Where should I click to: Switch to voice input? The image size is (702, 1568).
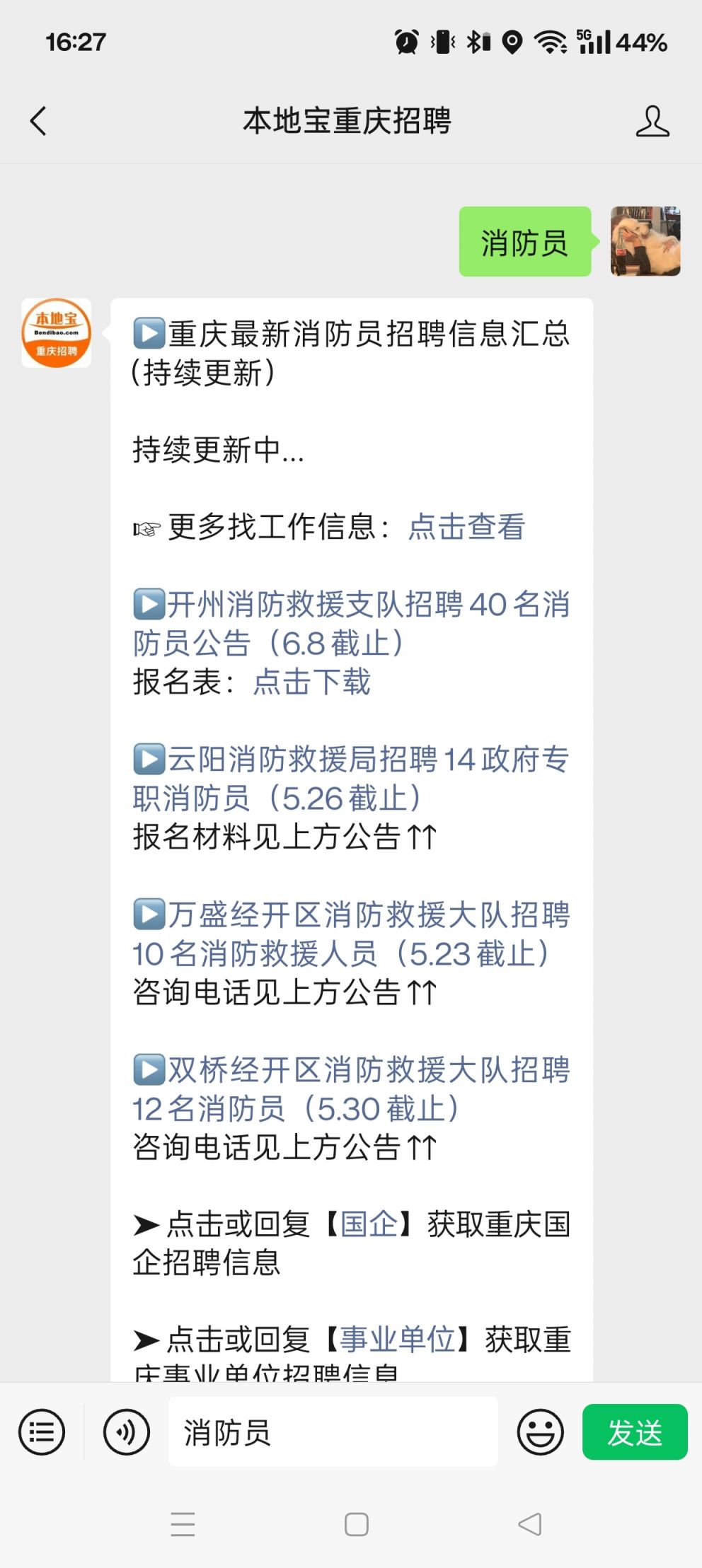[127, 1432]
